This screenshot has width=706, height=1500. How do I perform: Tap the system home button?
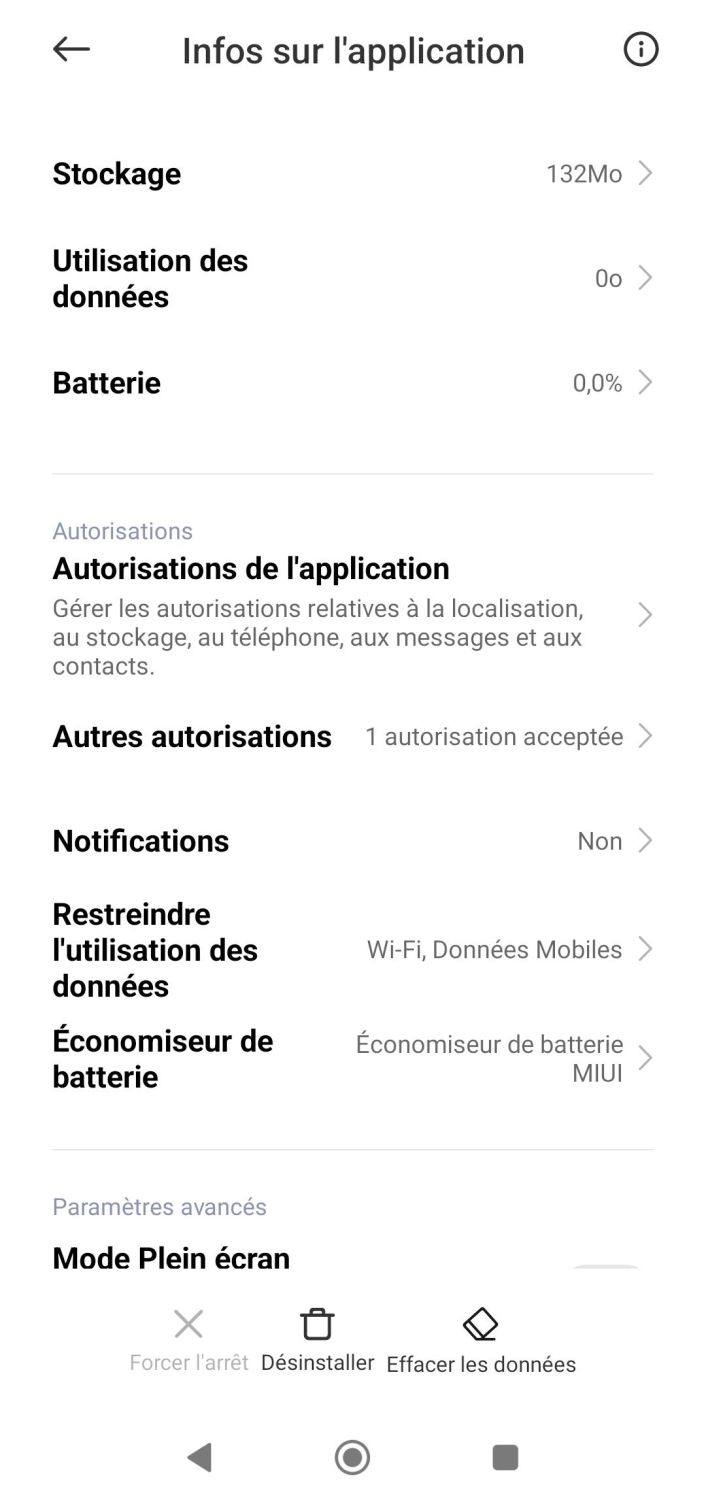(352, 1457)
